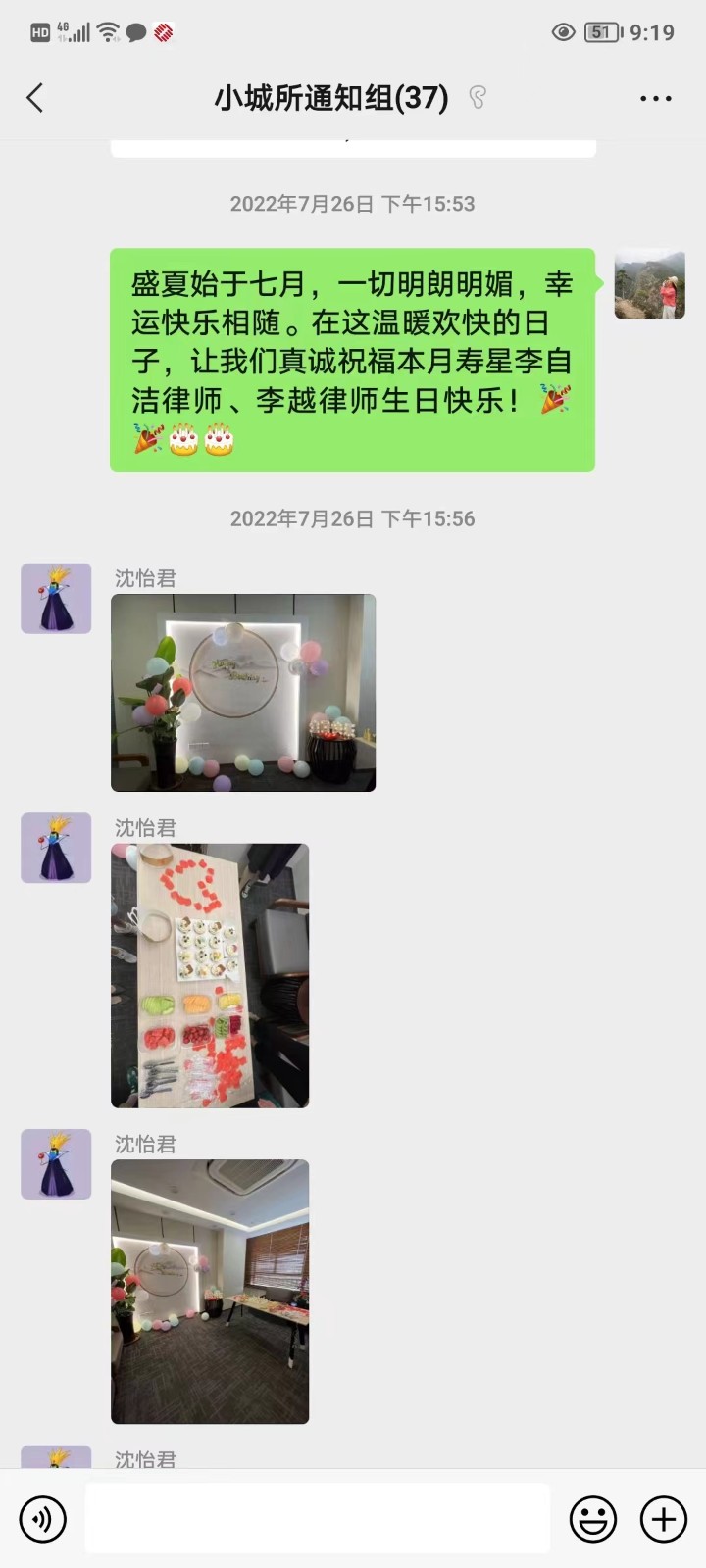Open 沈怡君's avatar beside the balloon photo

57,598
